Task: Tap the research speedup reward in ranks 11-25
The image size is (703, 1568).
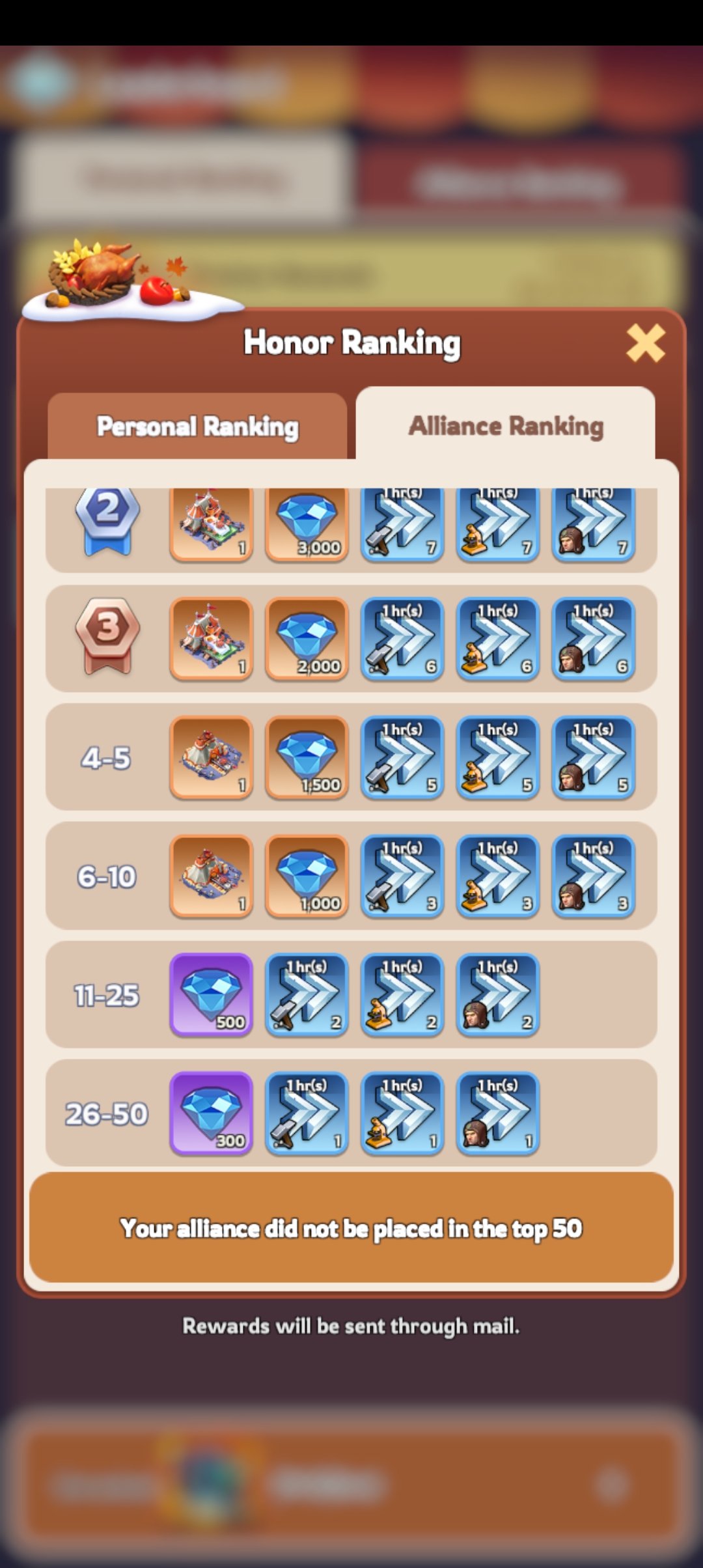Action: coord(402,995)
